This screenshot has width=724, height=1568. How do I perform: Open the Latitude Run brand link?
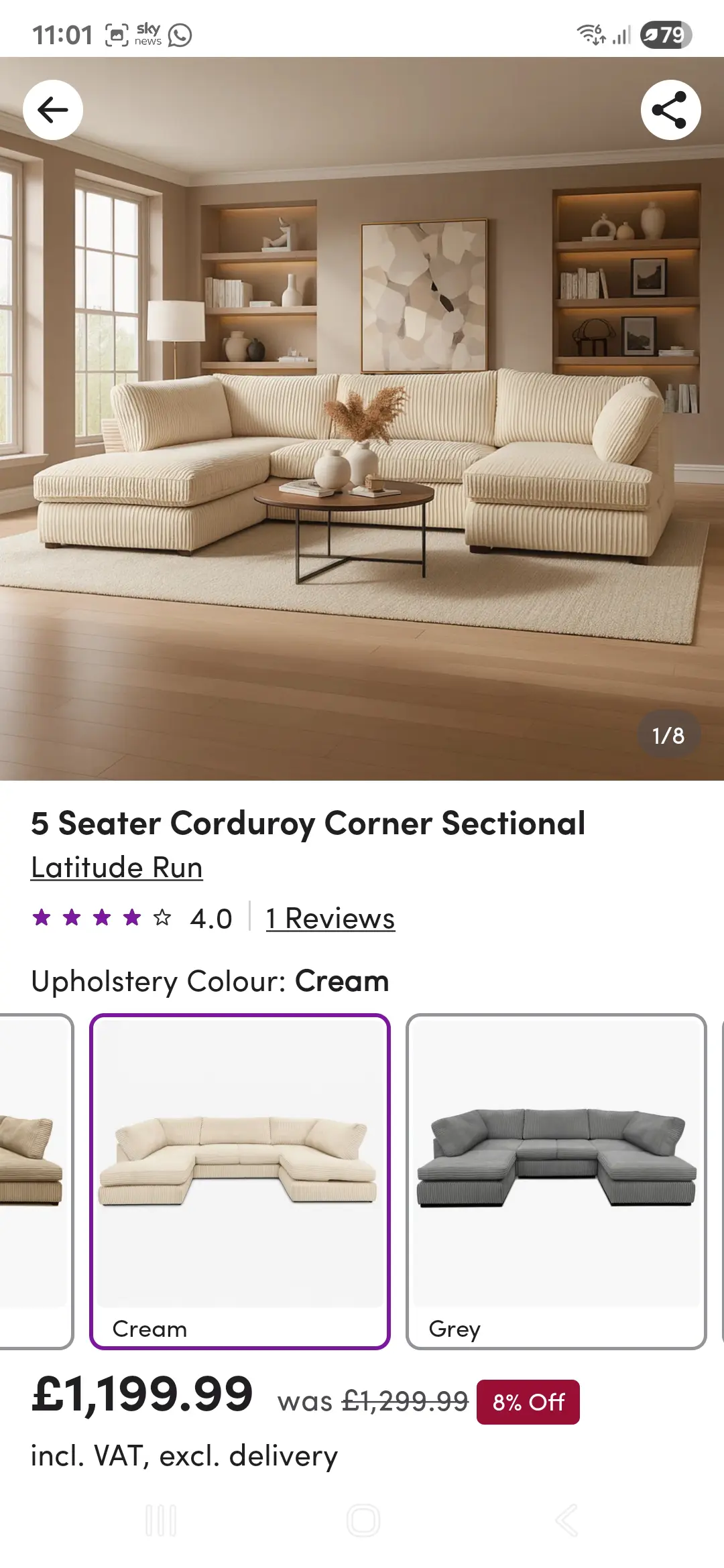pos(117,867)
